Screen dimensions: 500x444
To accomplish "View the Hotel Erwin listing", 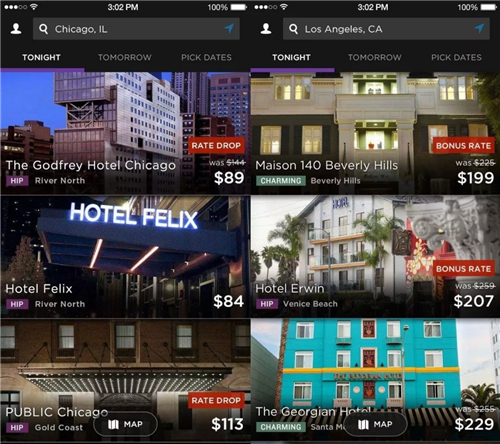I will coord(375,257).
